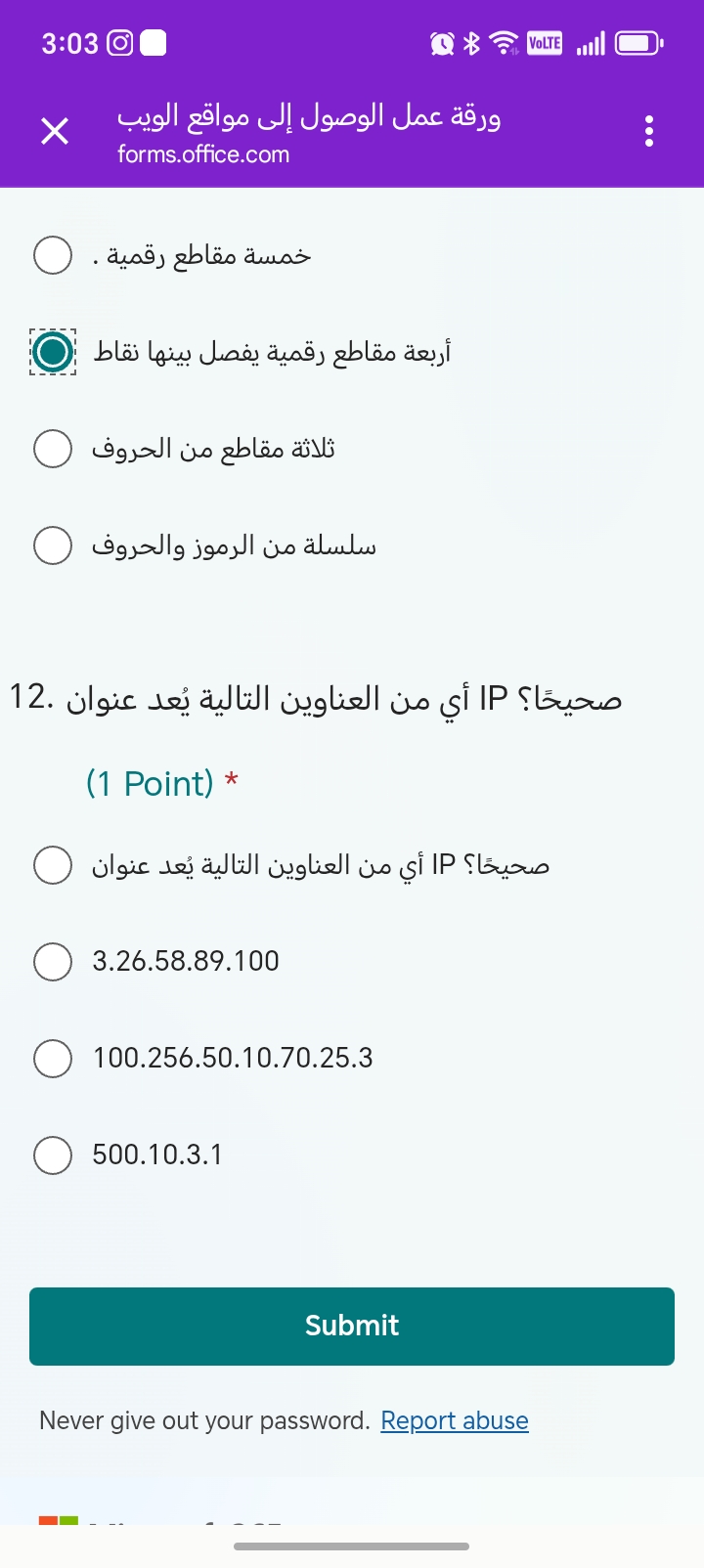Select the option ثلاثة مقاطع من الحروف
Screen dimensions: 704x1568
pos(53,449)
